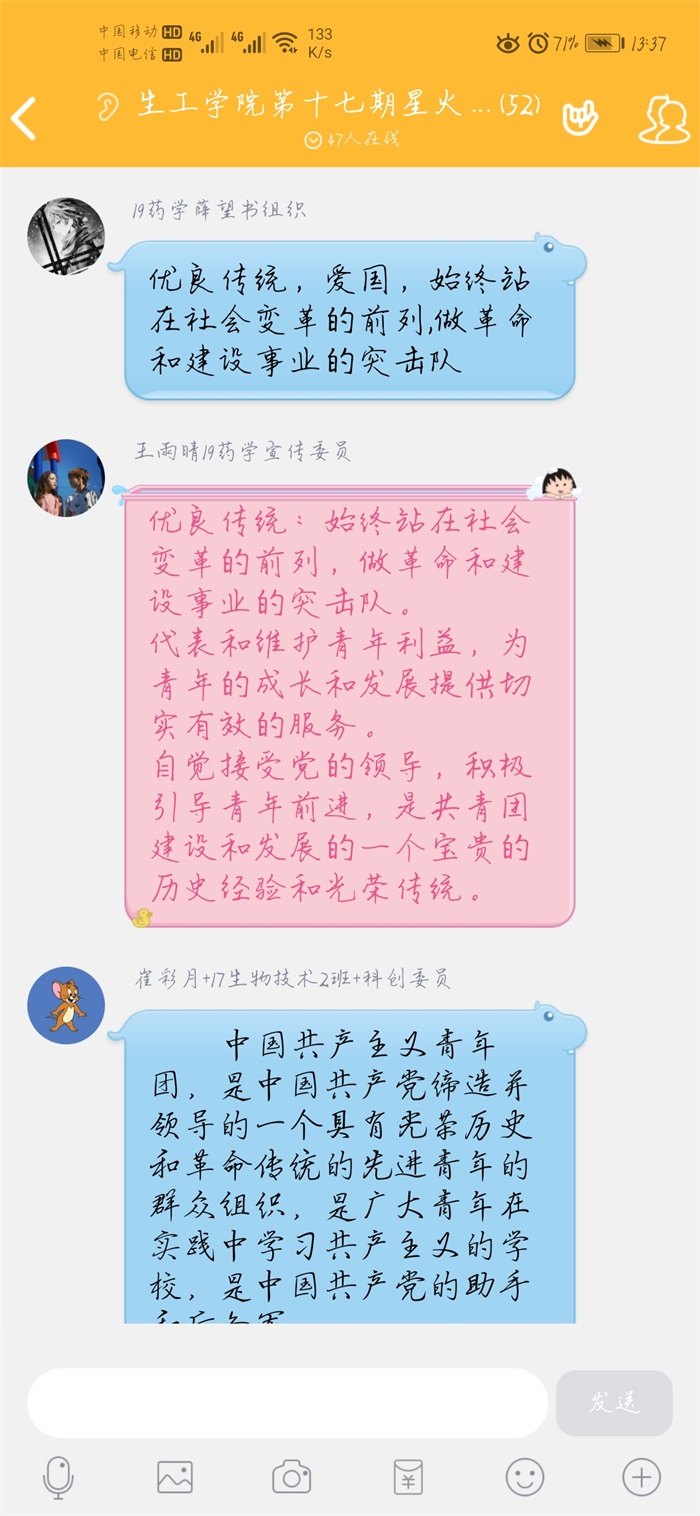Viewport: 700px width, 1516px height.
Task: Open the emoji smiley picker
Action: [525, 1477]
